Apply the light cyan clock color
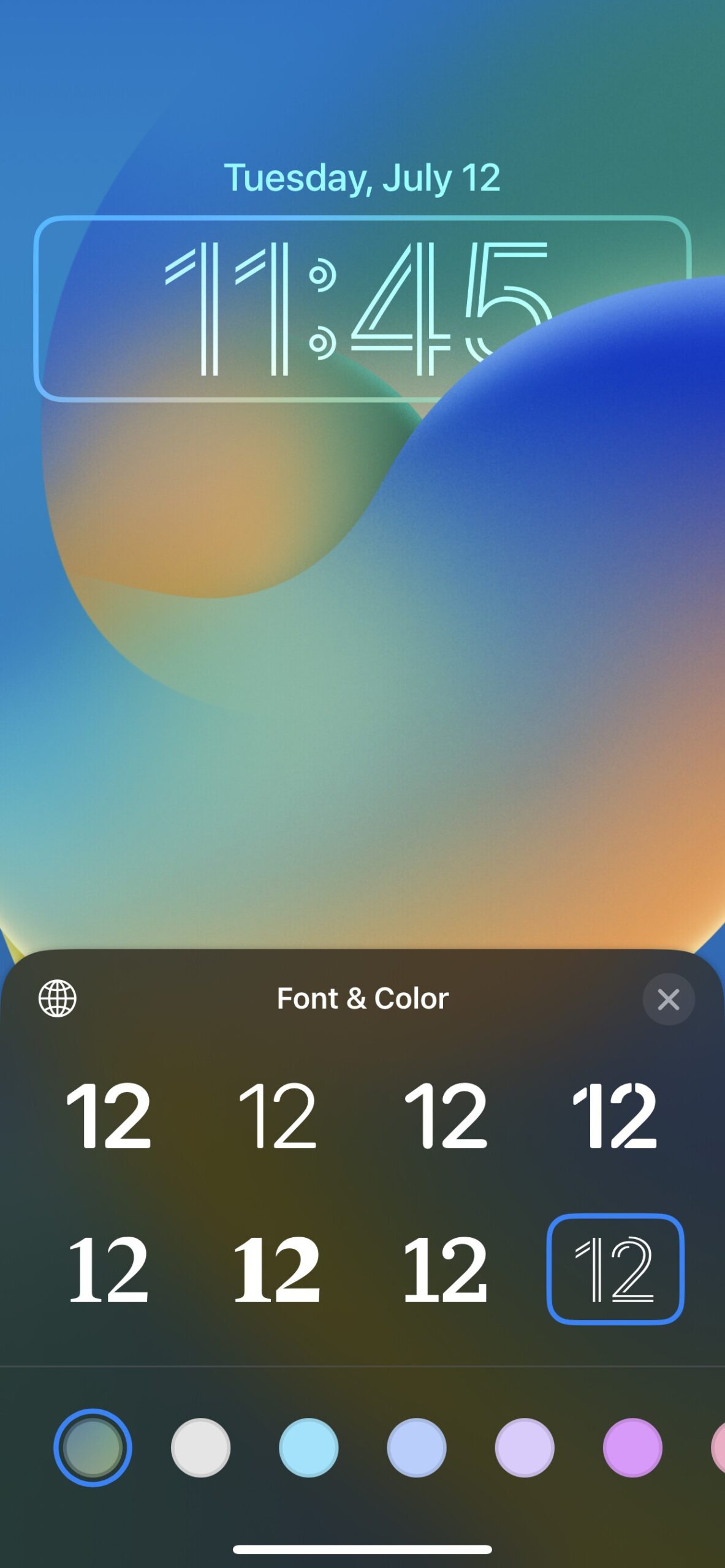Viewport: 725px width, 1568px height. click(x=308, y=1447)
